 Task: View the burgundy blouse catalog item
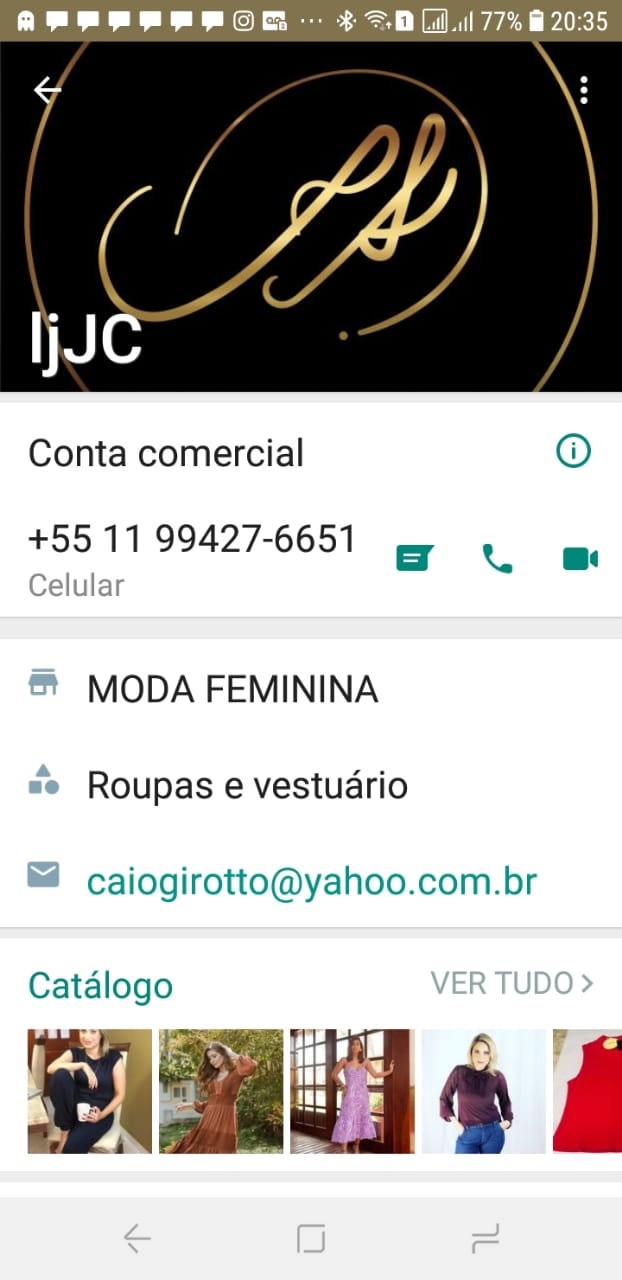(x=484, y=1091)
